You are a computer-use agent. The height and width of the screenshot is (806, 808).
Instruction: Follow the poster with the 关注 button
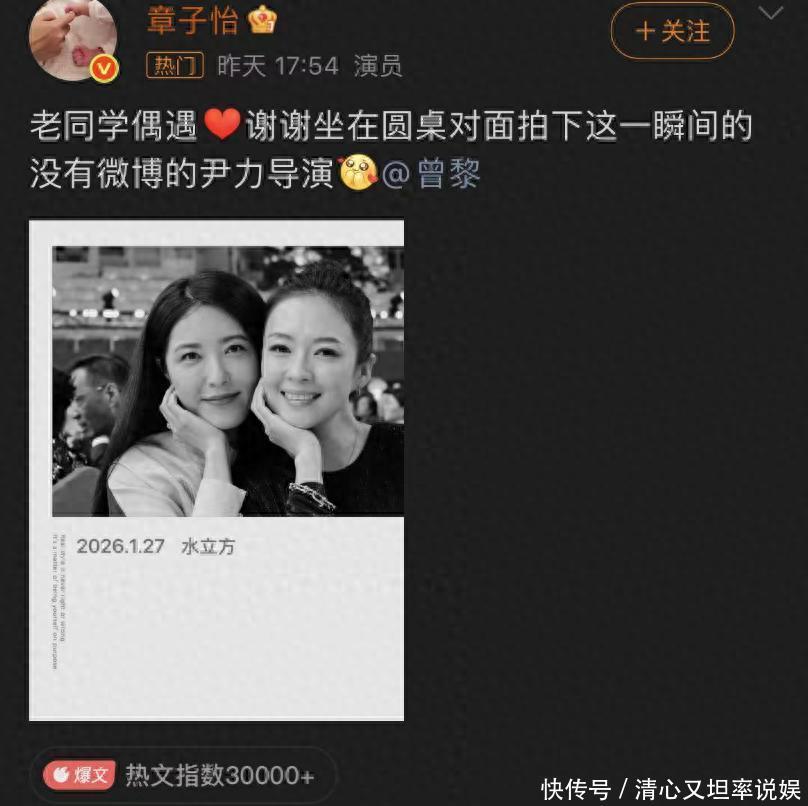tap(672, 31)
